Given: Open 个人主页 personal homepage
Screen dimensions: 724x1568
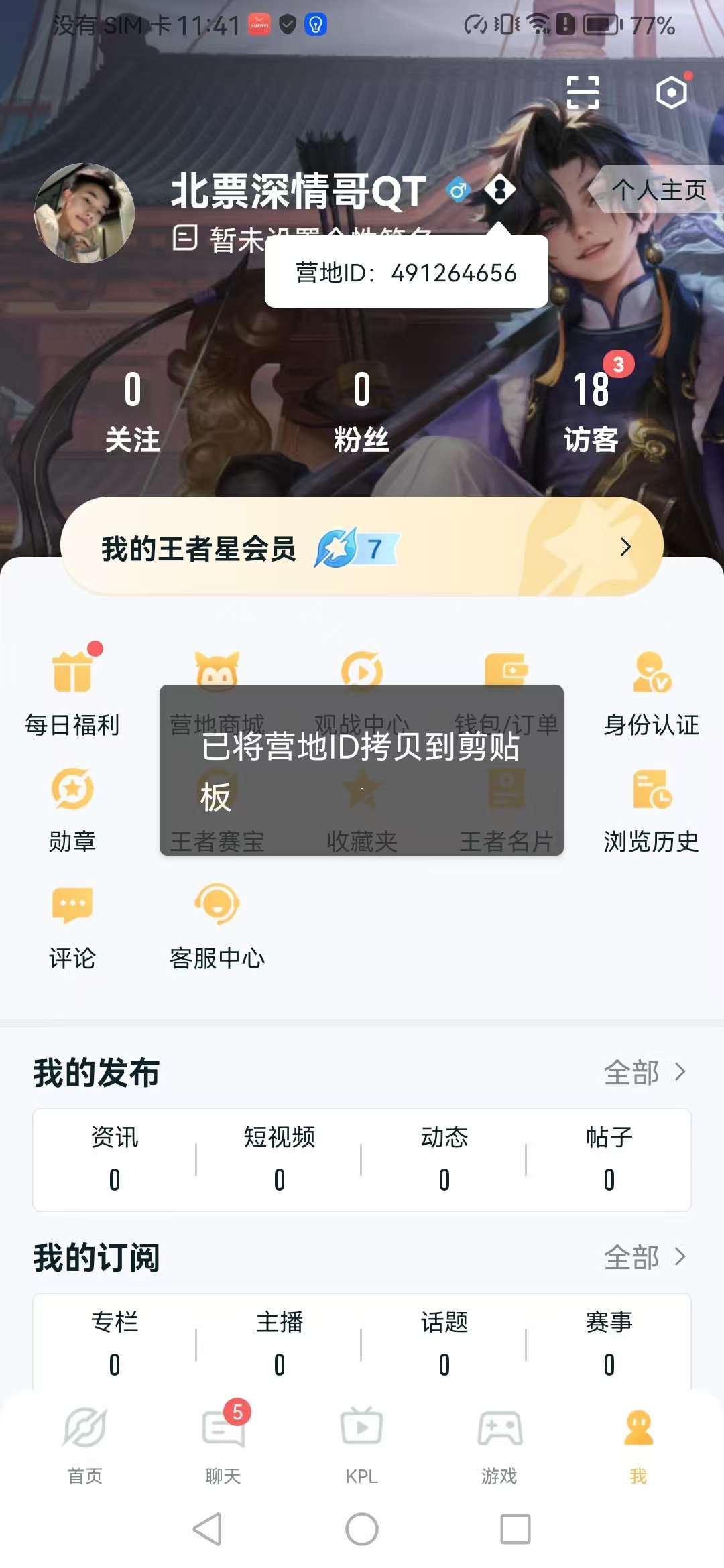Looking at the screenshot, I should (658, 190).
